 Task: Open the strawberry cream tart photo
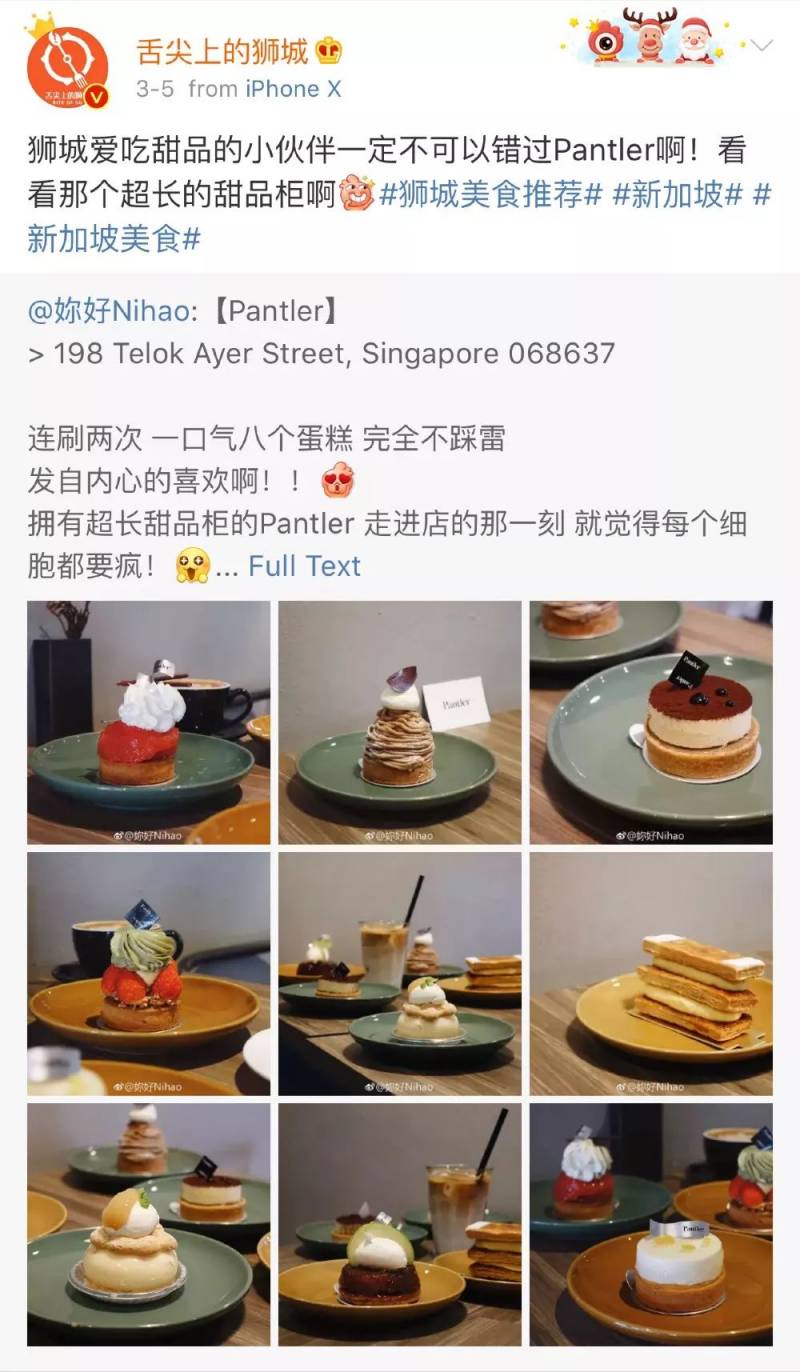148,722
